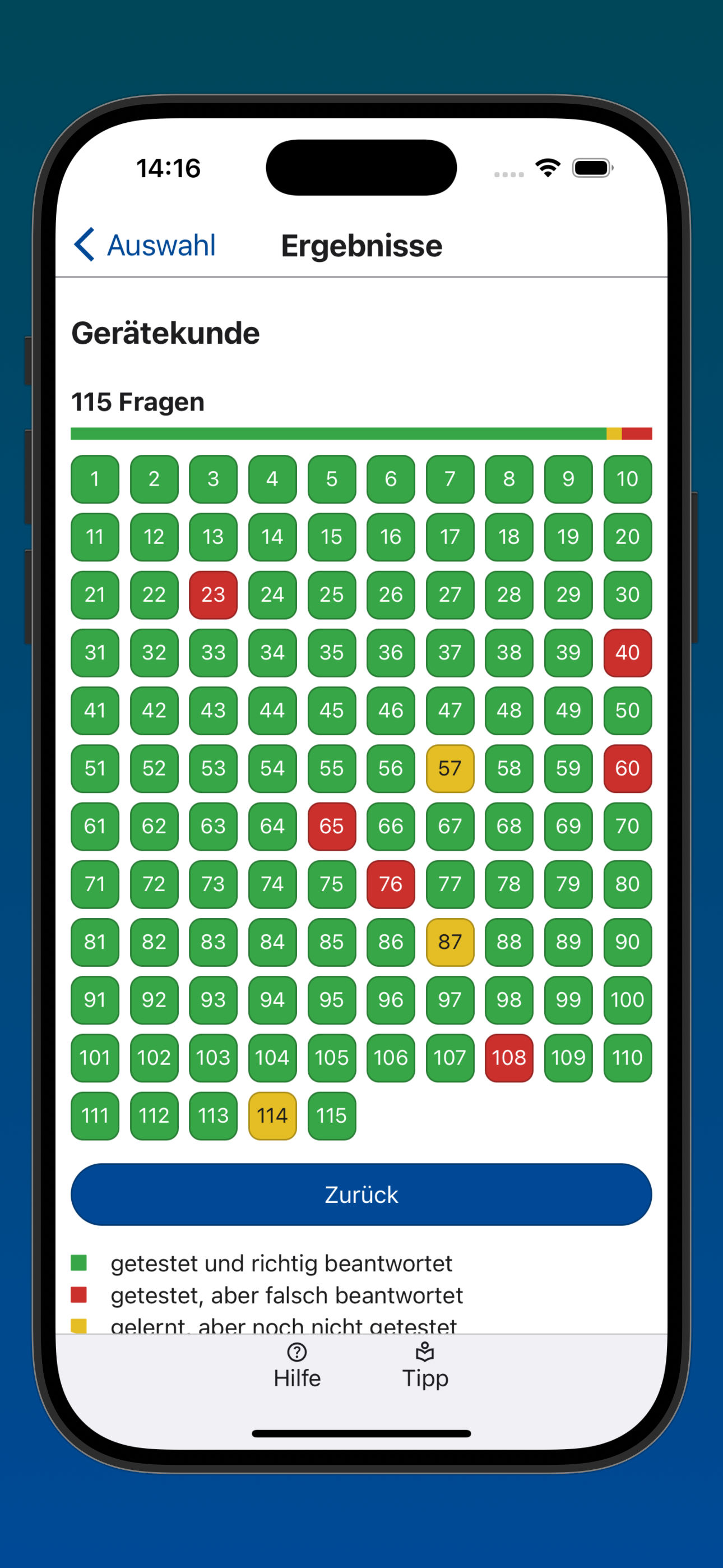Open yellow question 114

point(272,1115)
